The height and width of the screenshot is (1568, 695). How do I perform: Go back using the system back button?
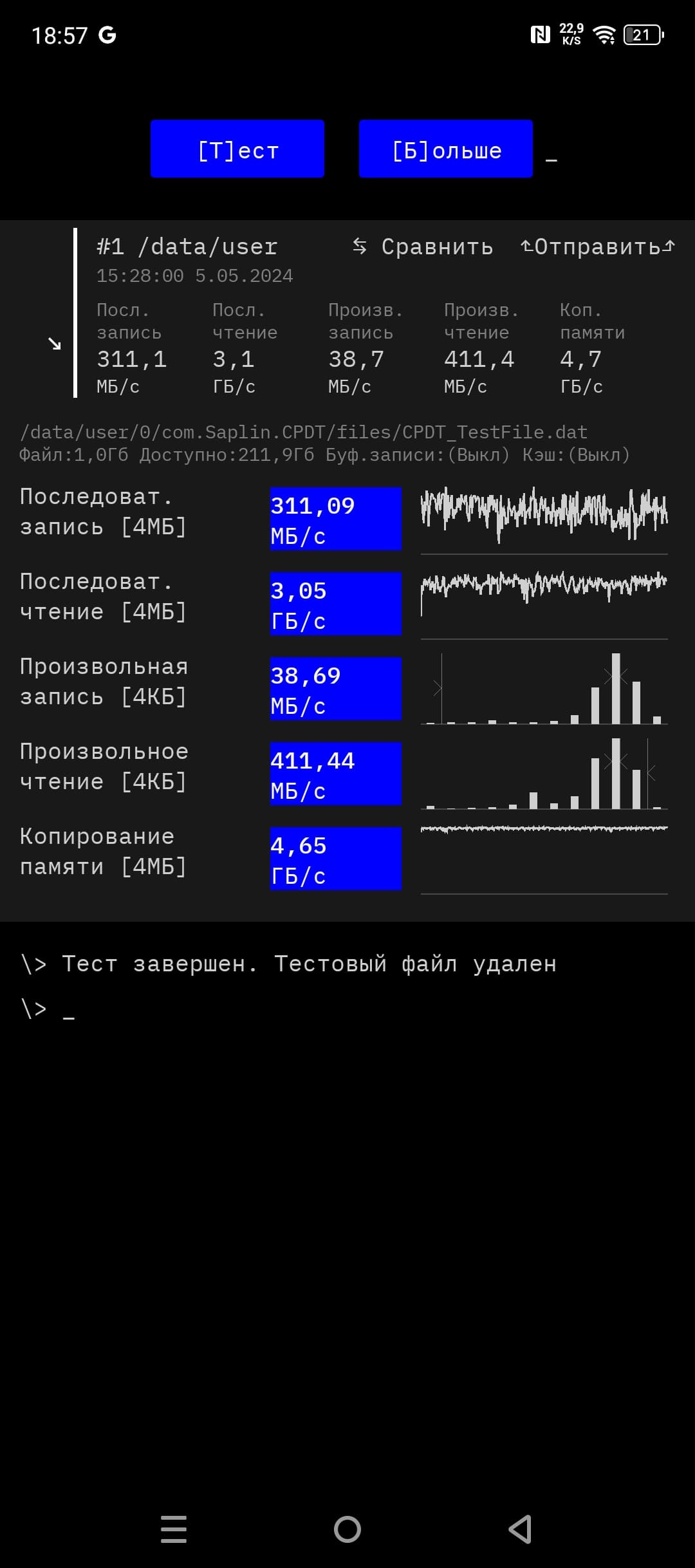coord(520,1529)
